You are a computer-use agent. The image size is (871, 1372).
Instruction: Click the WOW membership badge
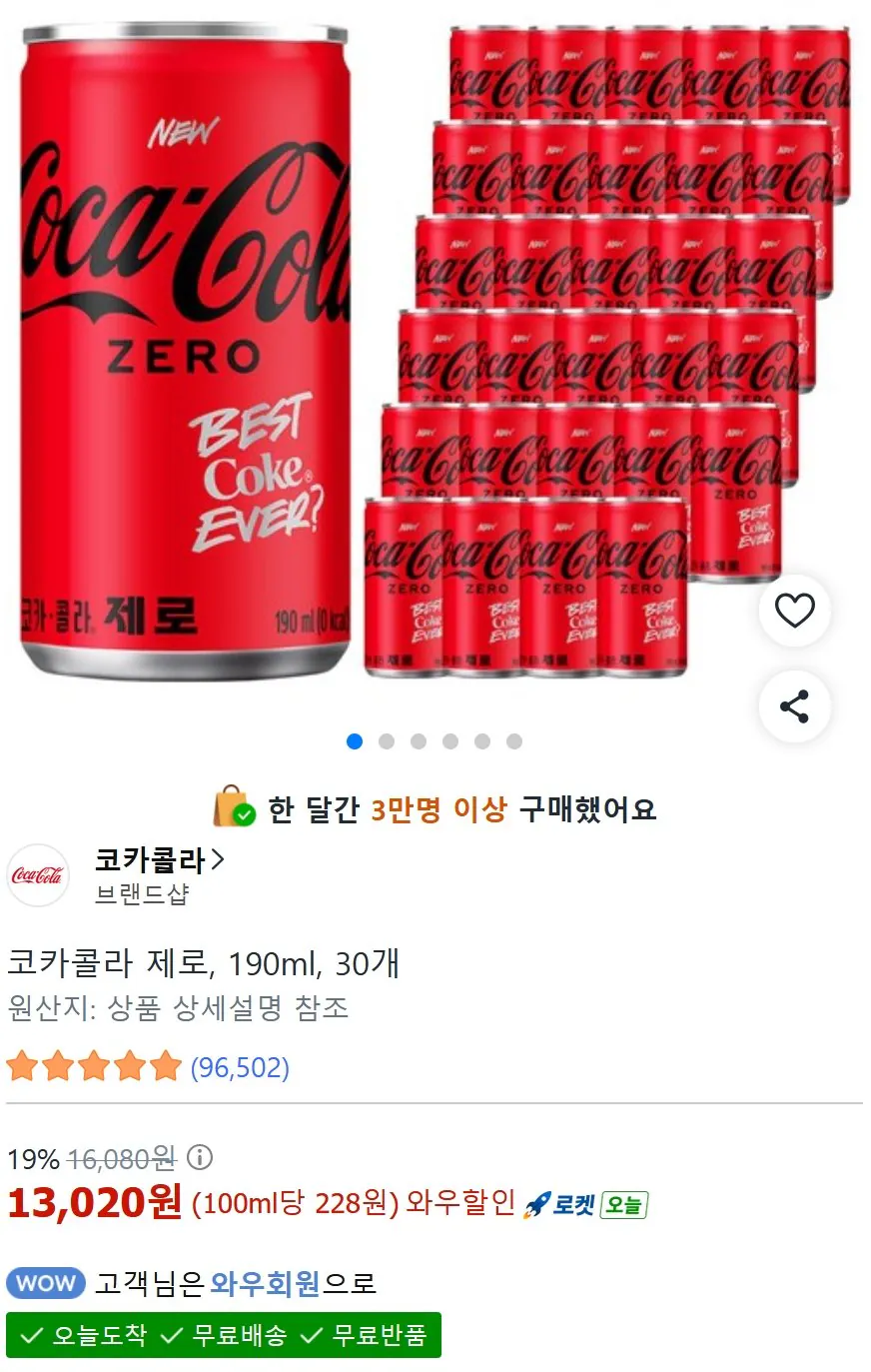coord(44,1284)
